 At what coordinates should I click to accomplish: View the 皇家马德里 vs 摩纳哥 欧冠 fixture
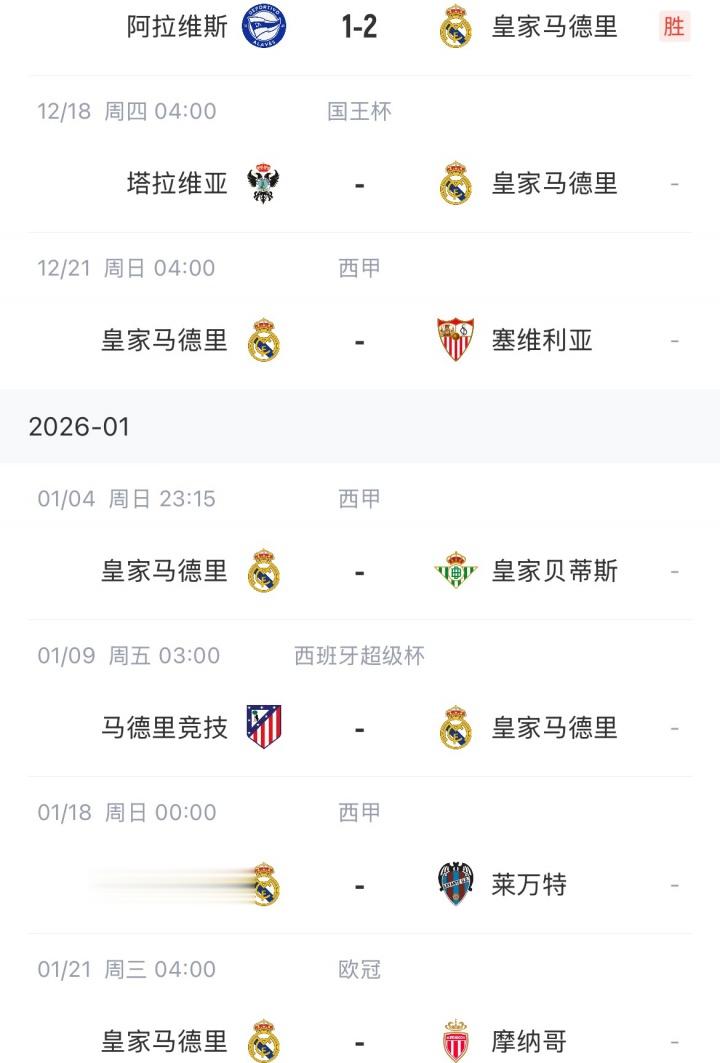pos(360,999)
